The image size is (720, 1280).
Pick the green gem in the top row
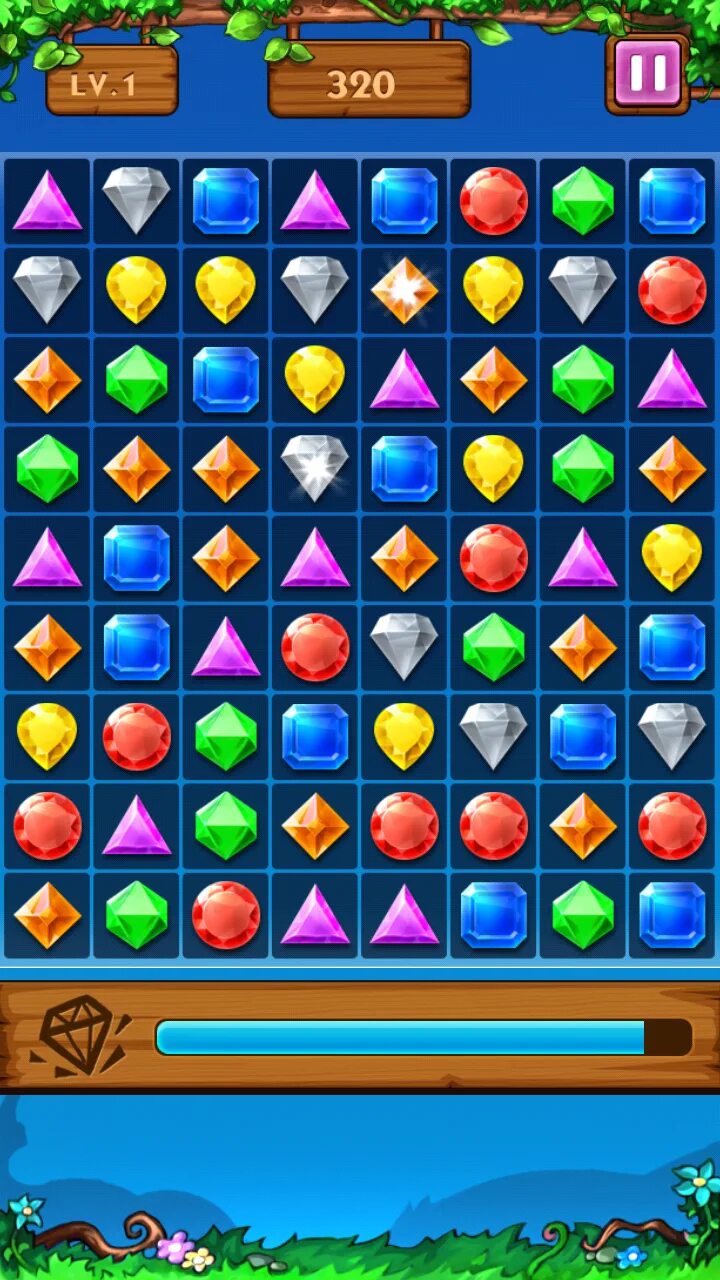tap(583, 201)
